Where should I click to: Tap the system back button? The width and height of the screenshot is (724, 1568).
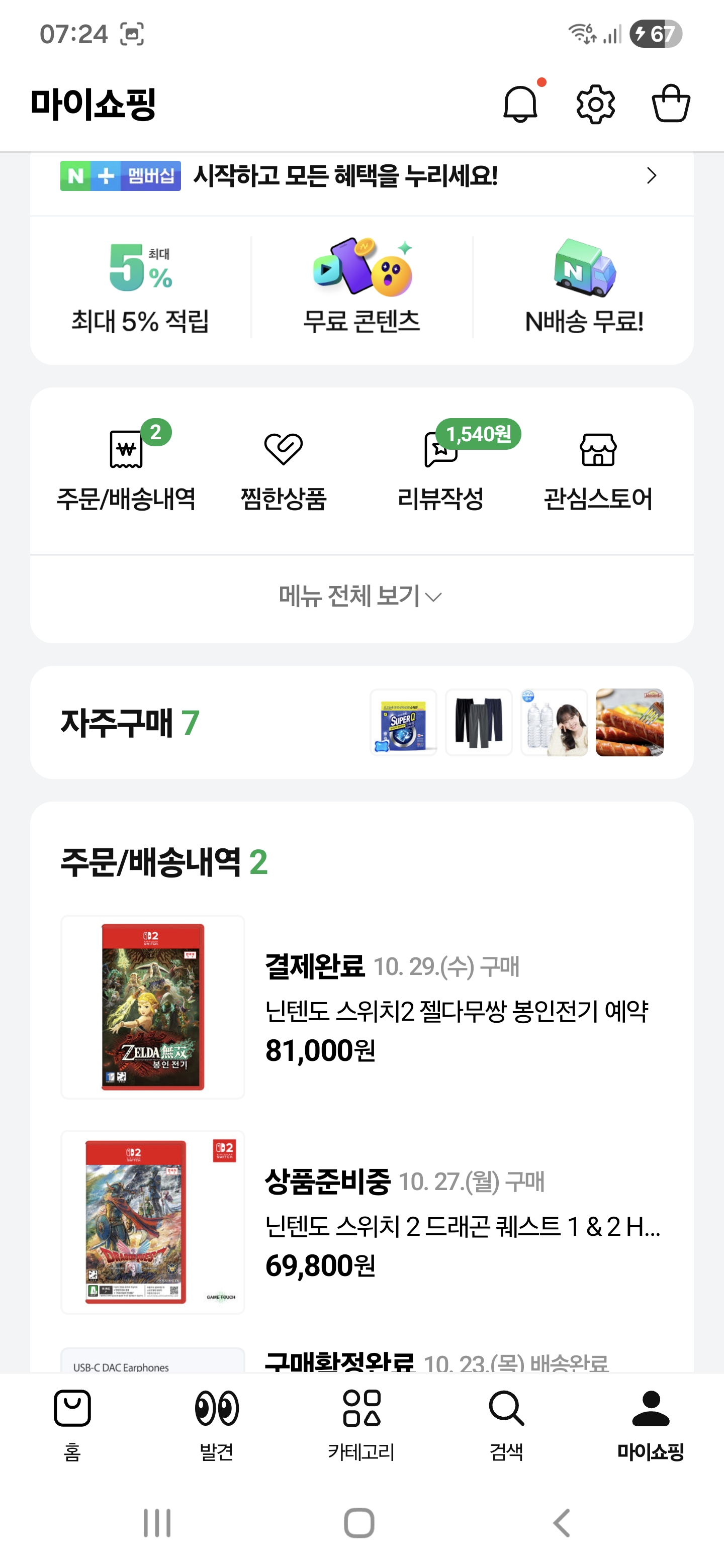coord(562,1523)
